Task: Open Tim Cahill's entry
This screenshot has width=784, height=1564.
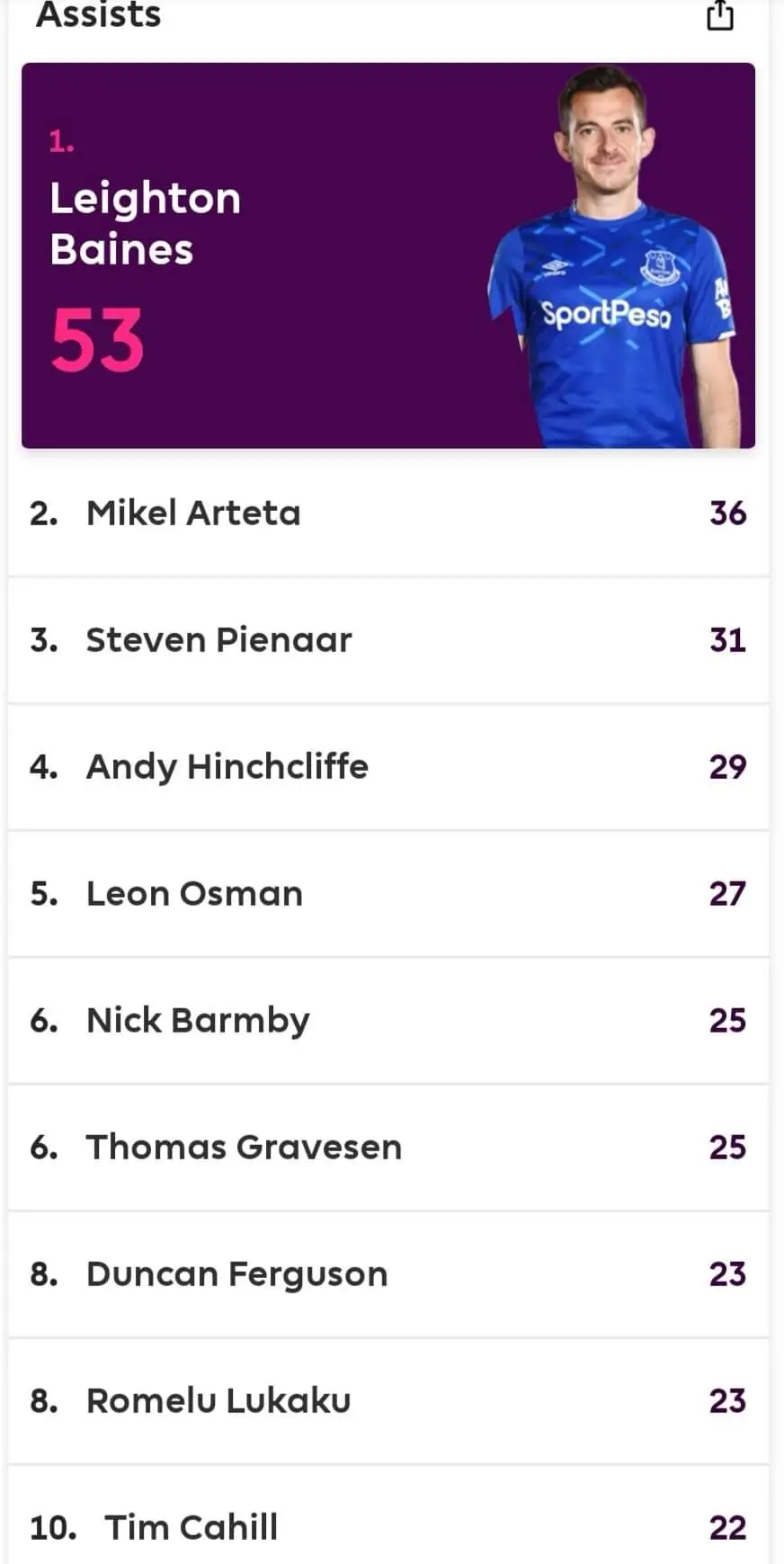Action: [388, 1527]
